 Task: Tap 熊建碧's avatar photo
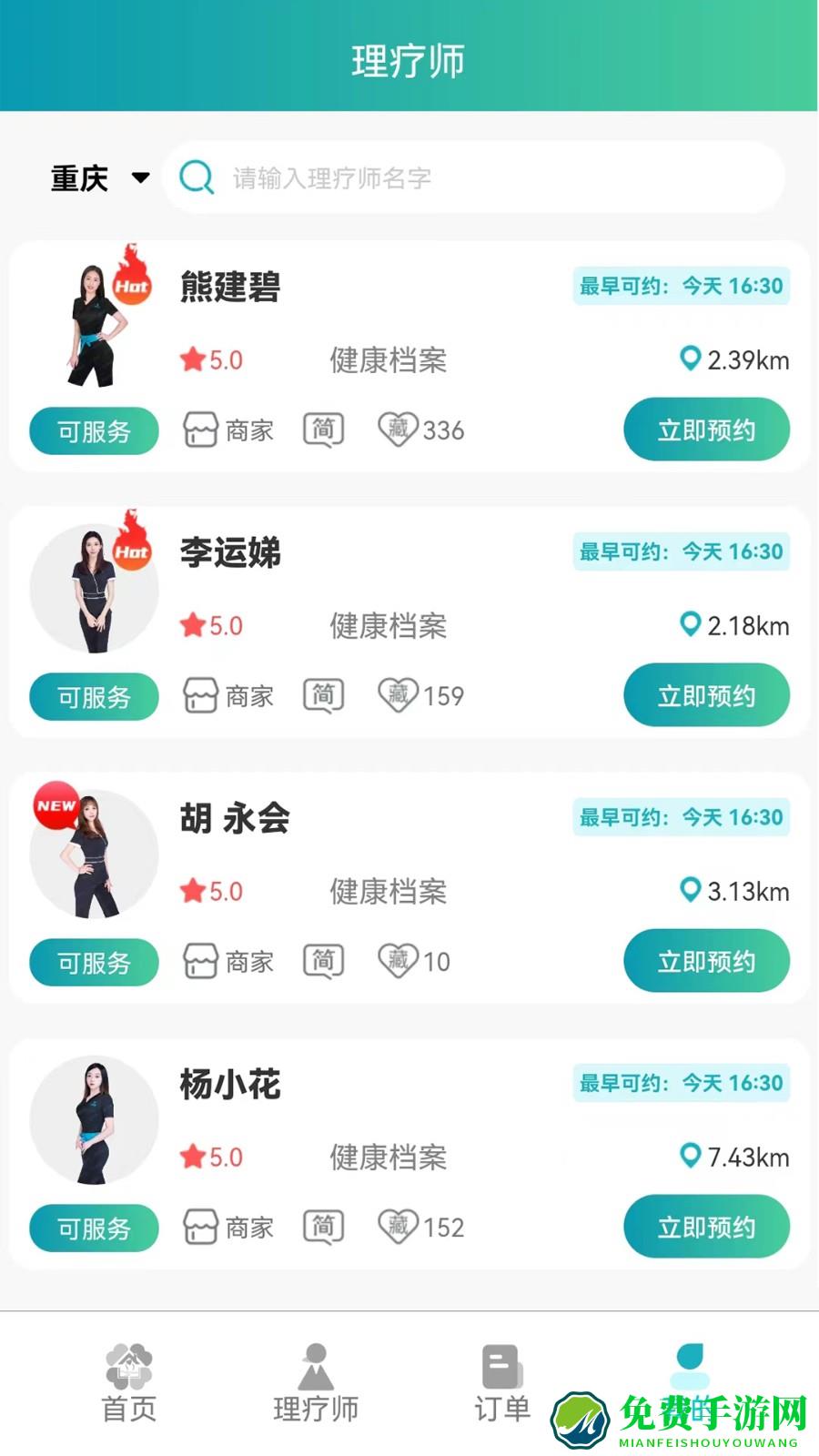coord(94,323)
